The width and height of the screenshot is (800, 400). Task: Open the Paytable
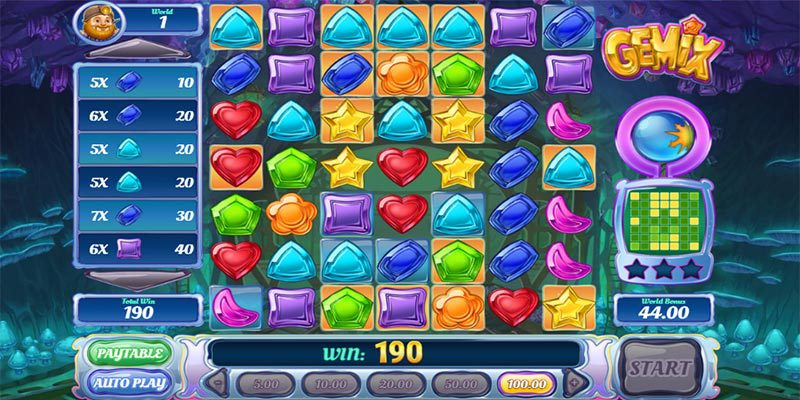(x=129, y=353)
